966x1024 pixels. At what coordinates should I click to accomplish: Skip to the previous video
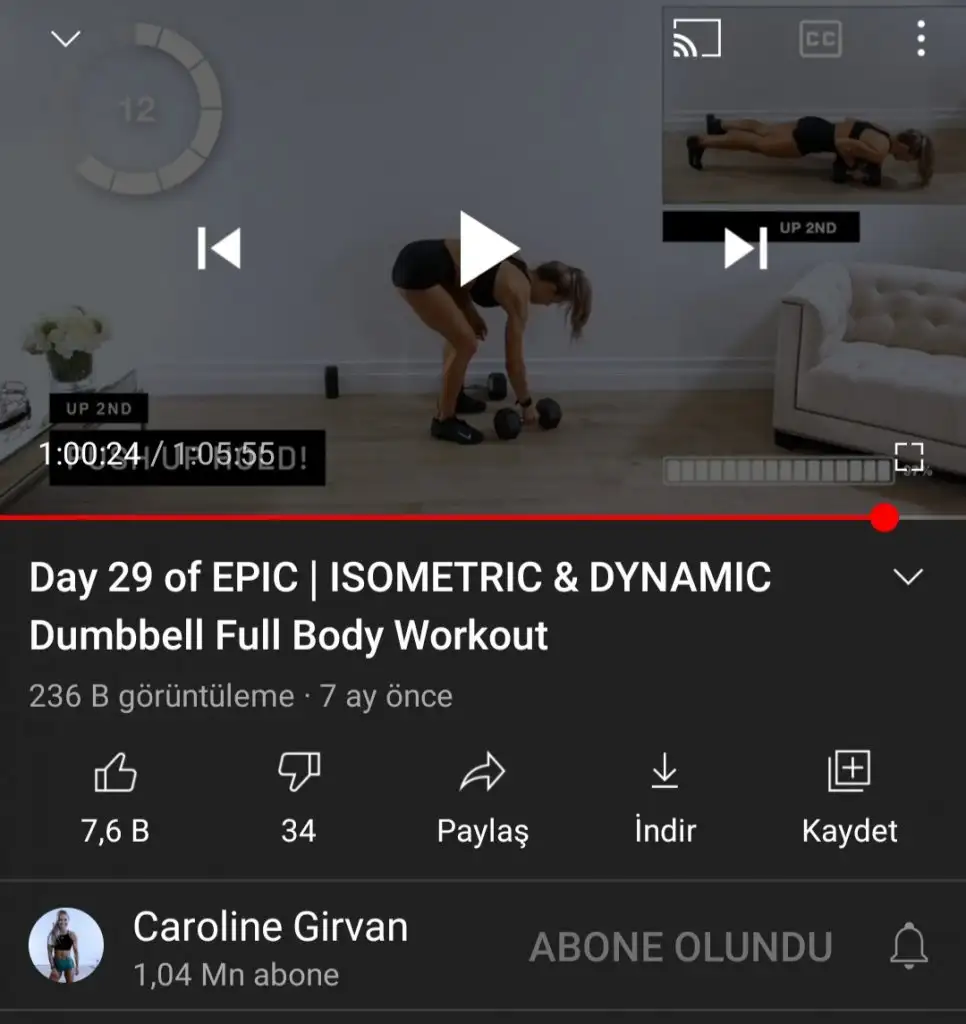220,248
